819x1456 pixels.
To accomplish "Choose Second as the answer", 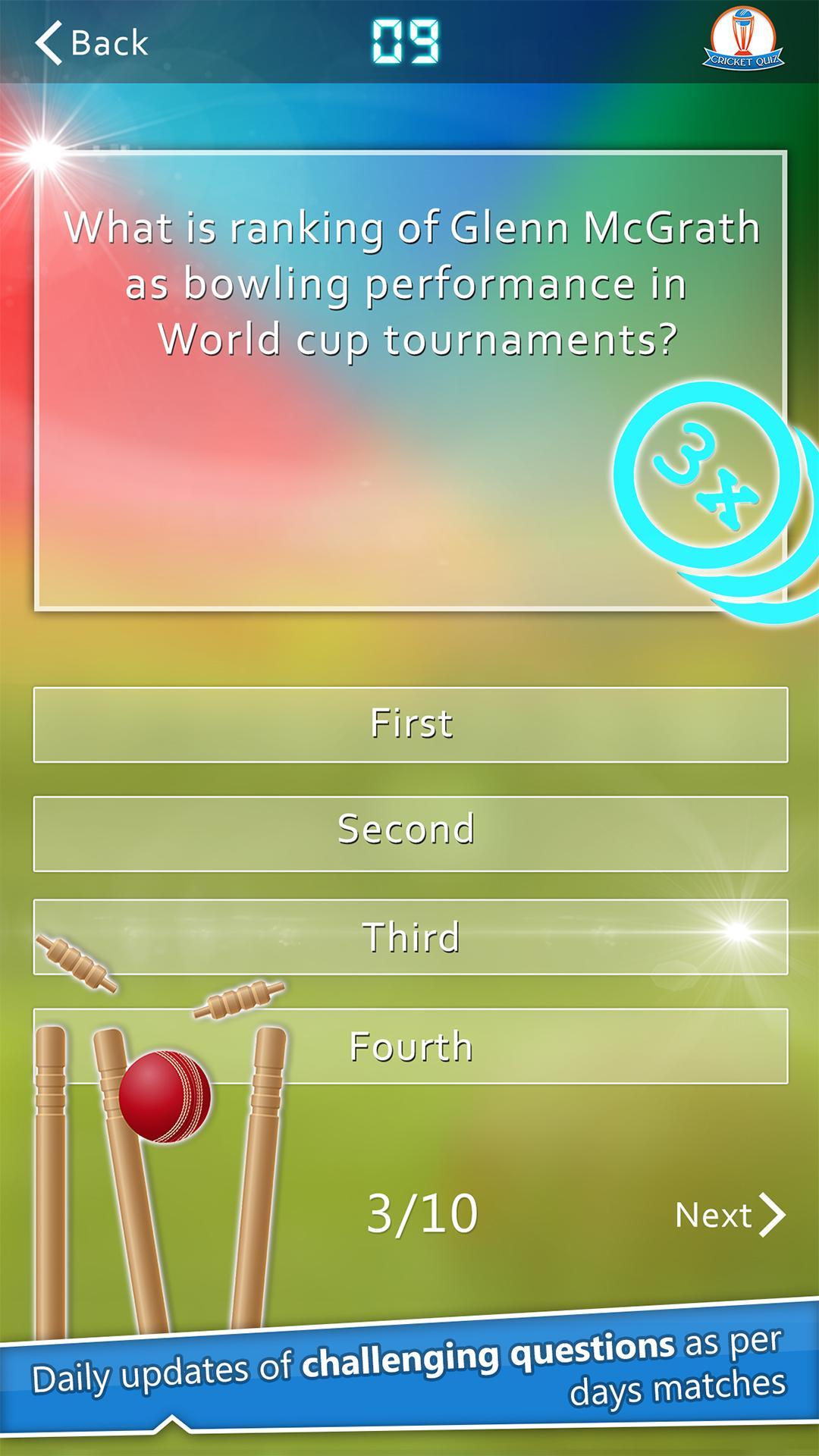I will 410,833.
